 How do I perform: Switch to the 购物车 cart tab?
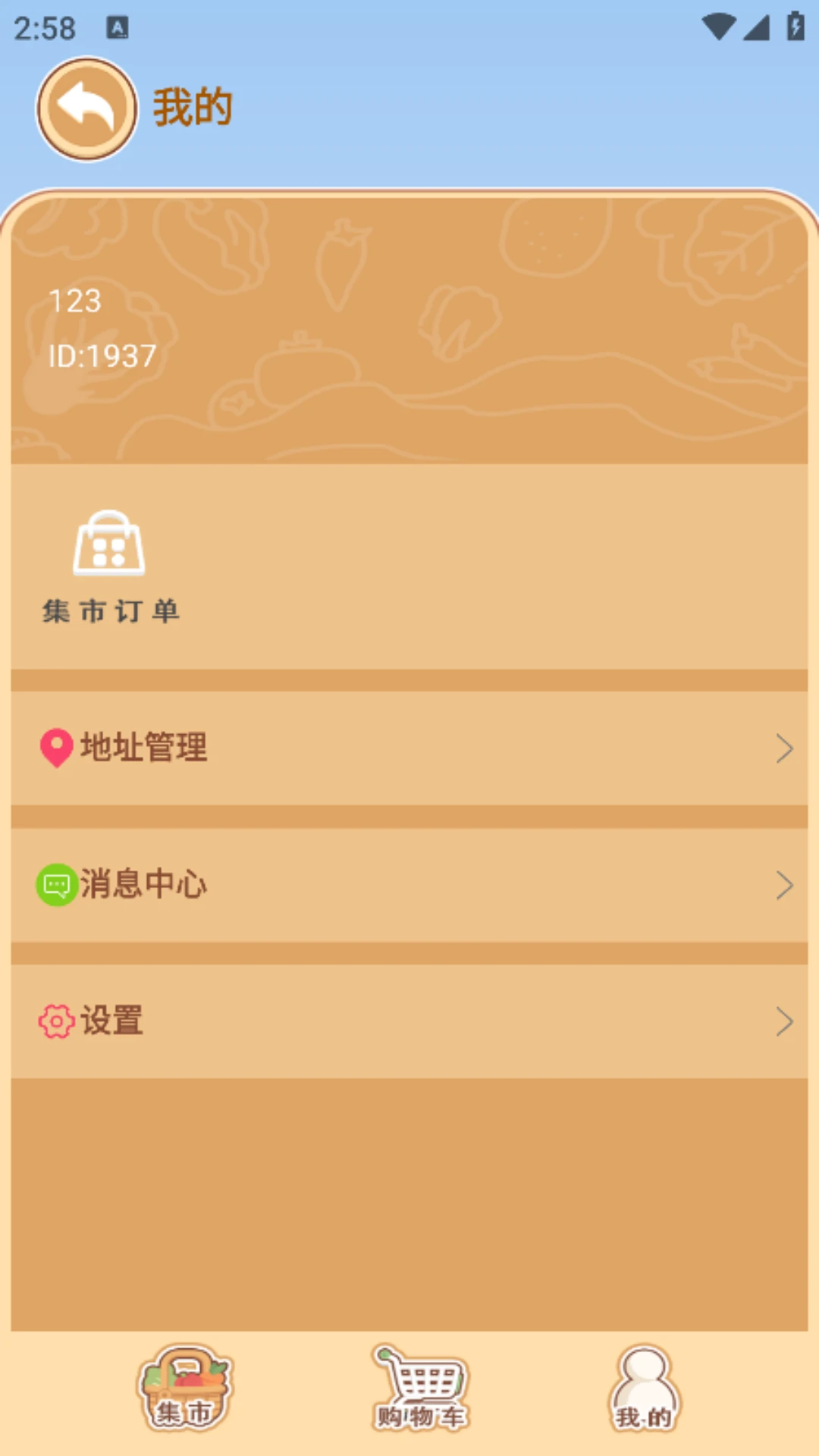(x=421, y=1388)
